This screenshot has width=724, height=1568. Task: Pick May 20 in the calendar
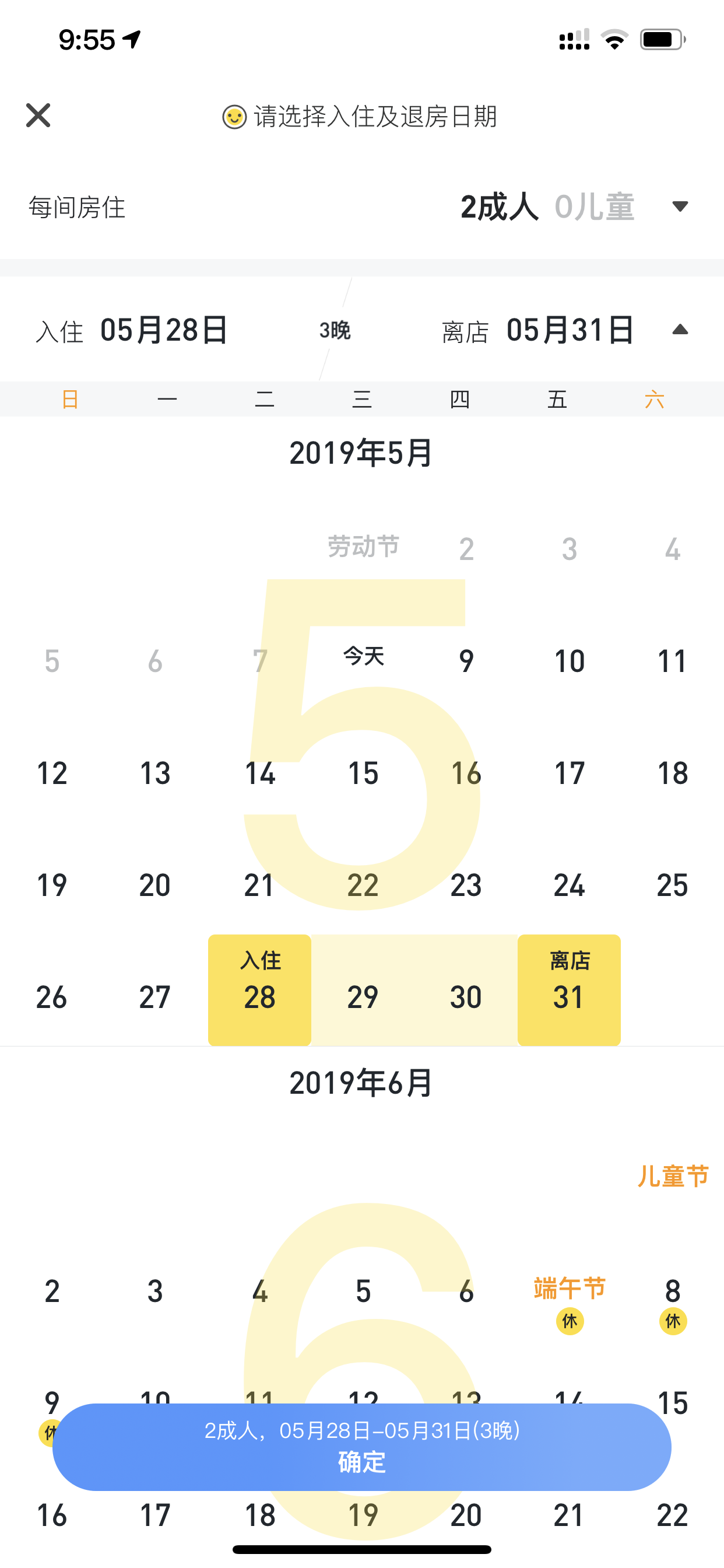154,885
